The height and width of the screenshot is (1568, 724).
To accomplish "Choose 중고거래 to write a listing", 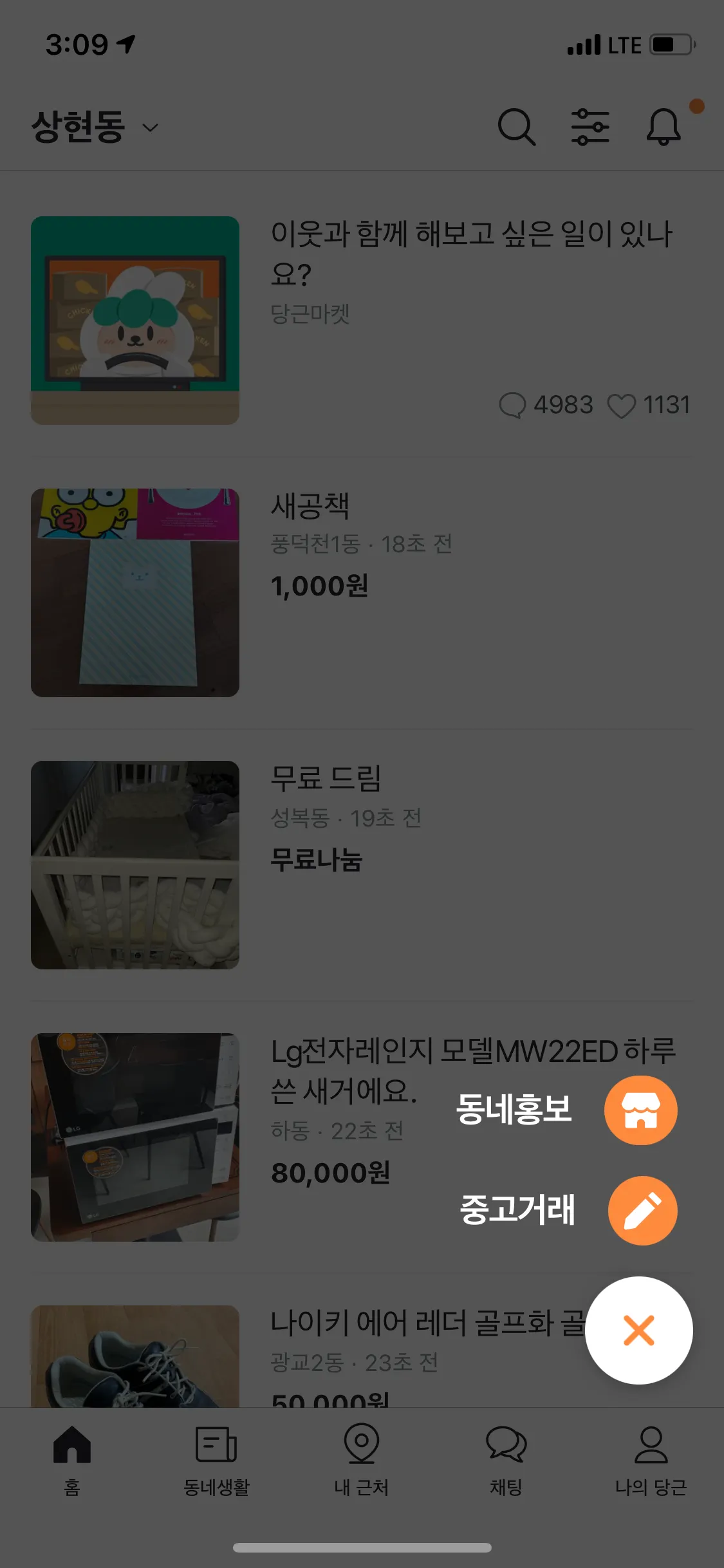I will click(x=642, y=1210).
